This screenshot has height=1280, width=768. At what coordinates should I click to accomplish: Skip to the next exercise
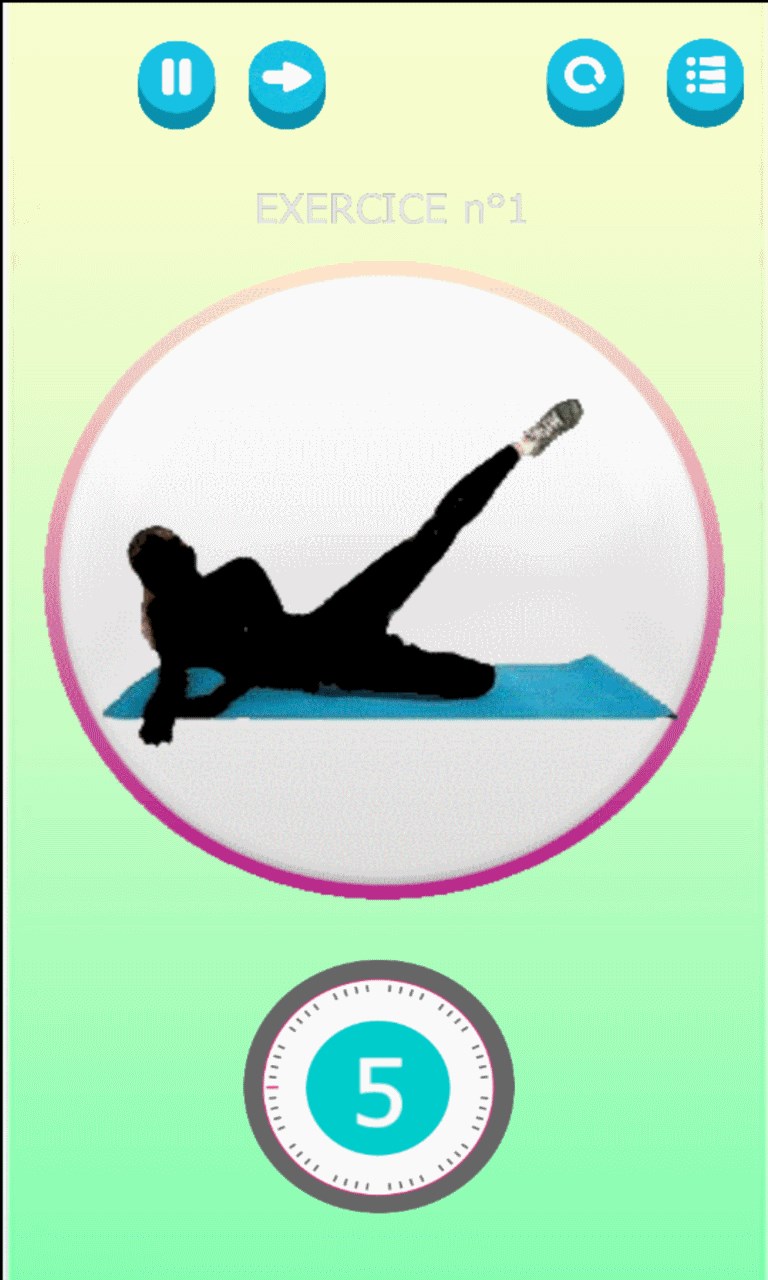tap(287, 78)
